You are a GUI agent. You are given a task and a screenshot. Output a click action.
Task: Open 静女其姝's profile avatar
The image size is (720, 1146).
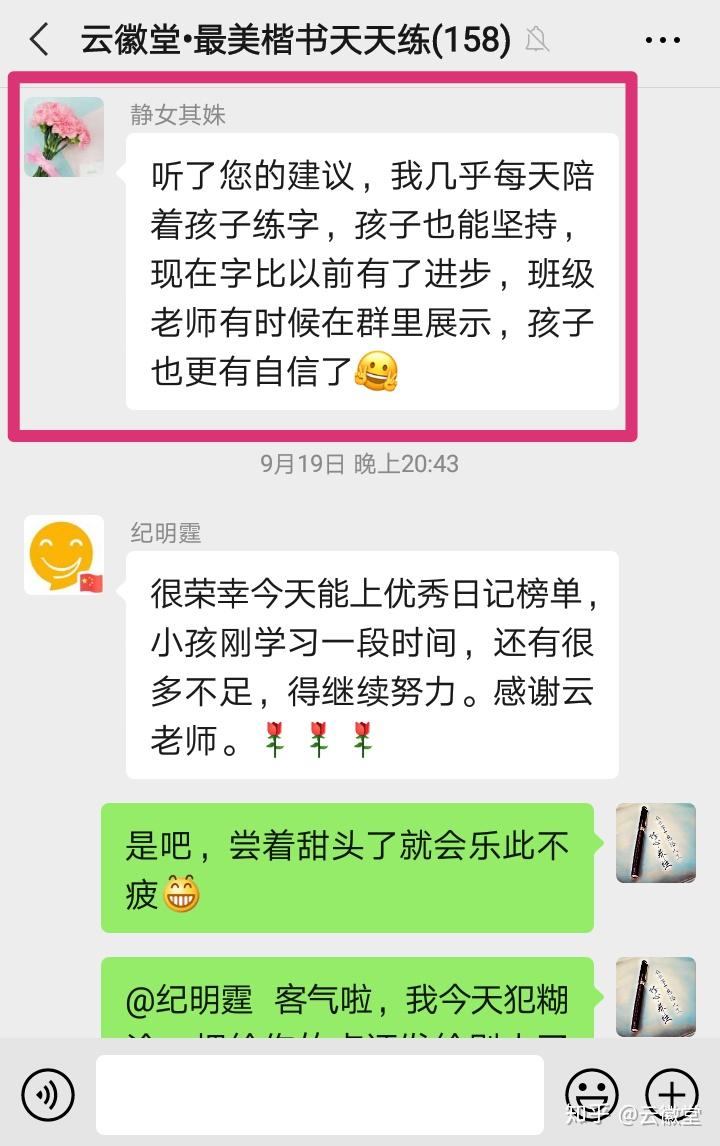64,137
